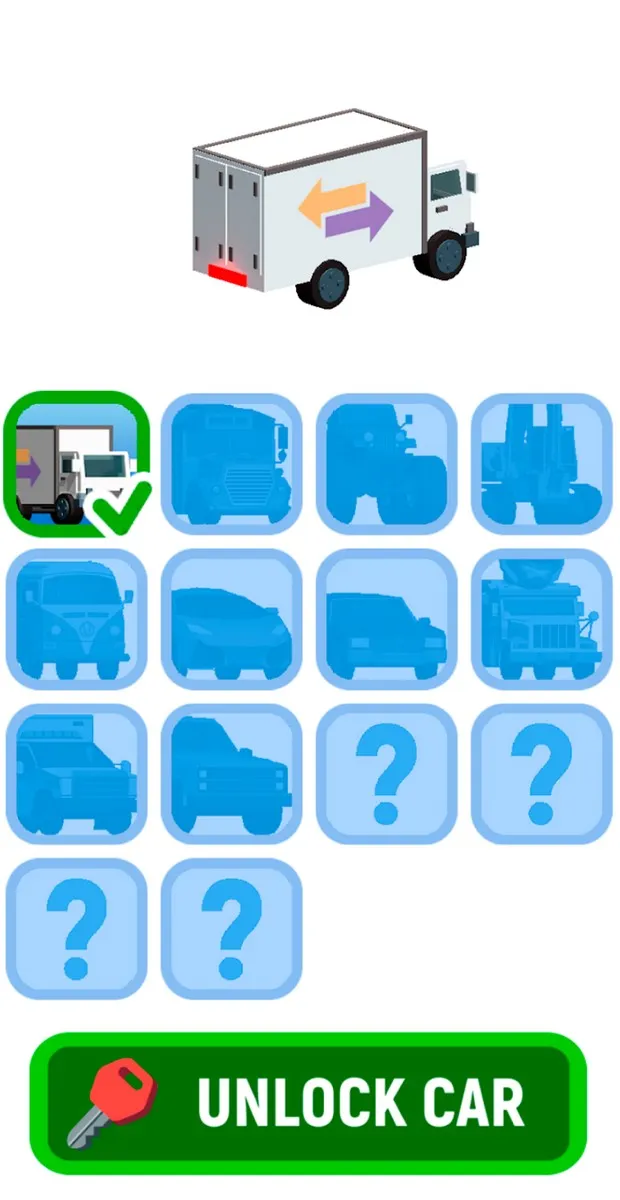The height and width of the screenshot is (1200, 620).
Task: Choose the locked camper van silhouette
Action: point(77,619)
